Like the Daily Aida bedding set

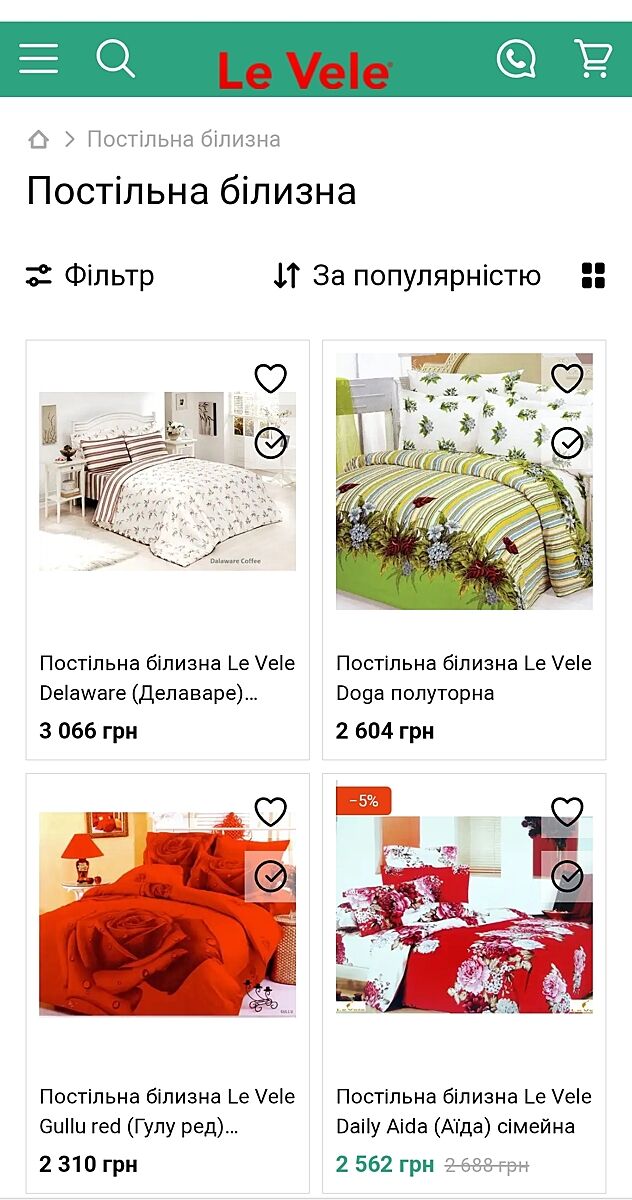(567, 811)
